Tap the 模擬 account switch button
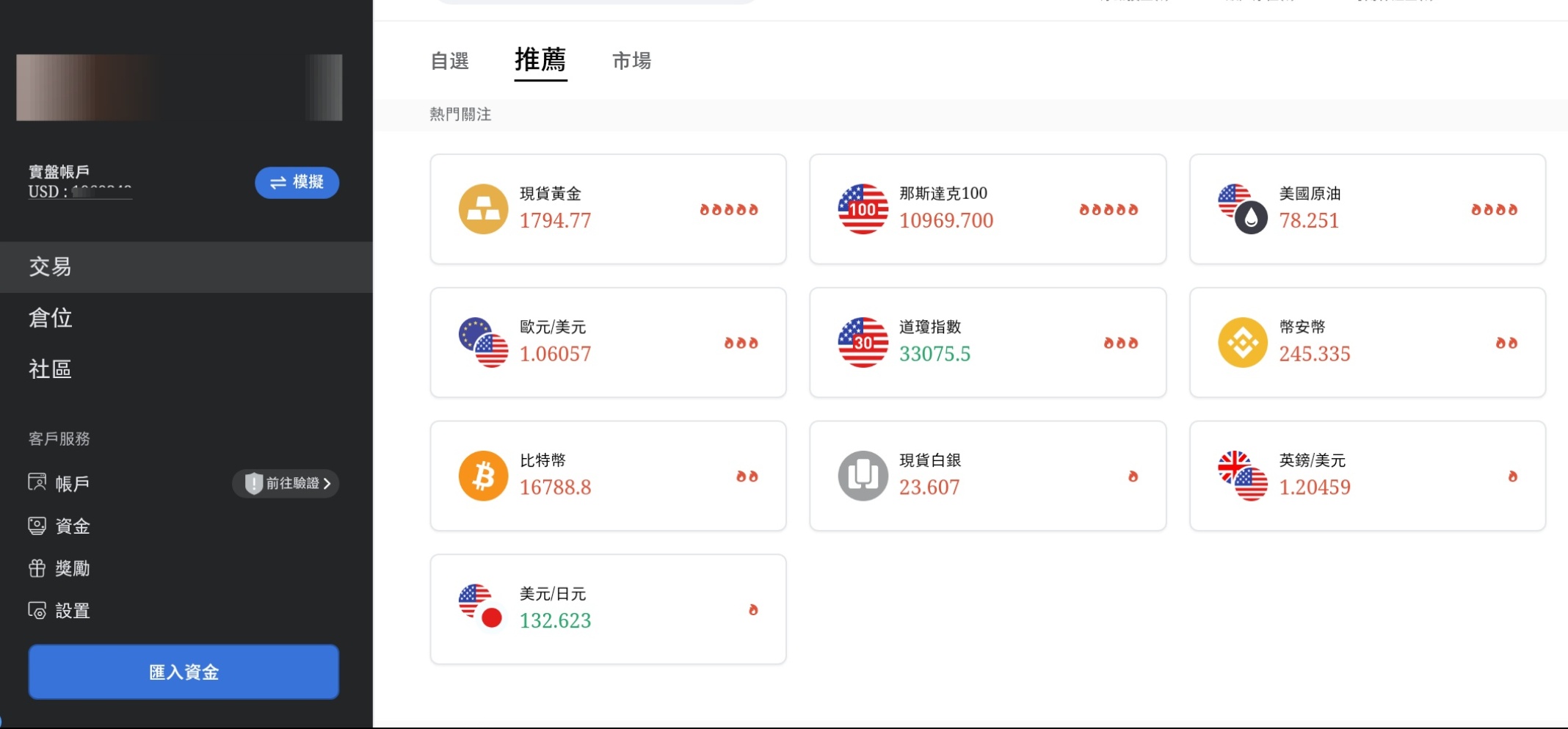The width and height of the screenshot is (1568, 729). pos(297,182)
